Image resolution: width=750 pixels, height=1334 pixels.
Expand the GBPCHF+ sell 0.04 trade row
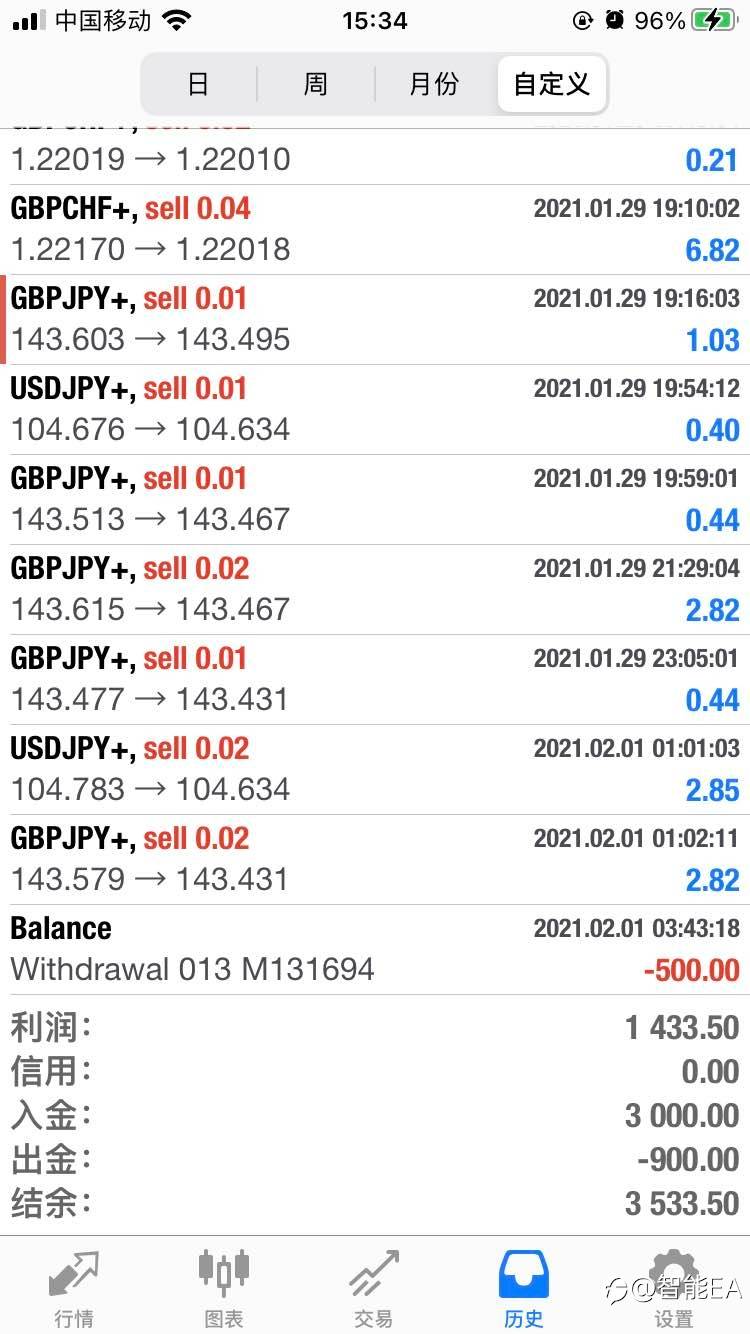[x=375, y=230]
